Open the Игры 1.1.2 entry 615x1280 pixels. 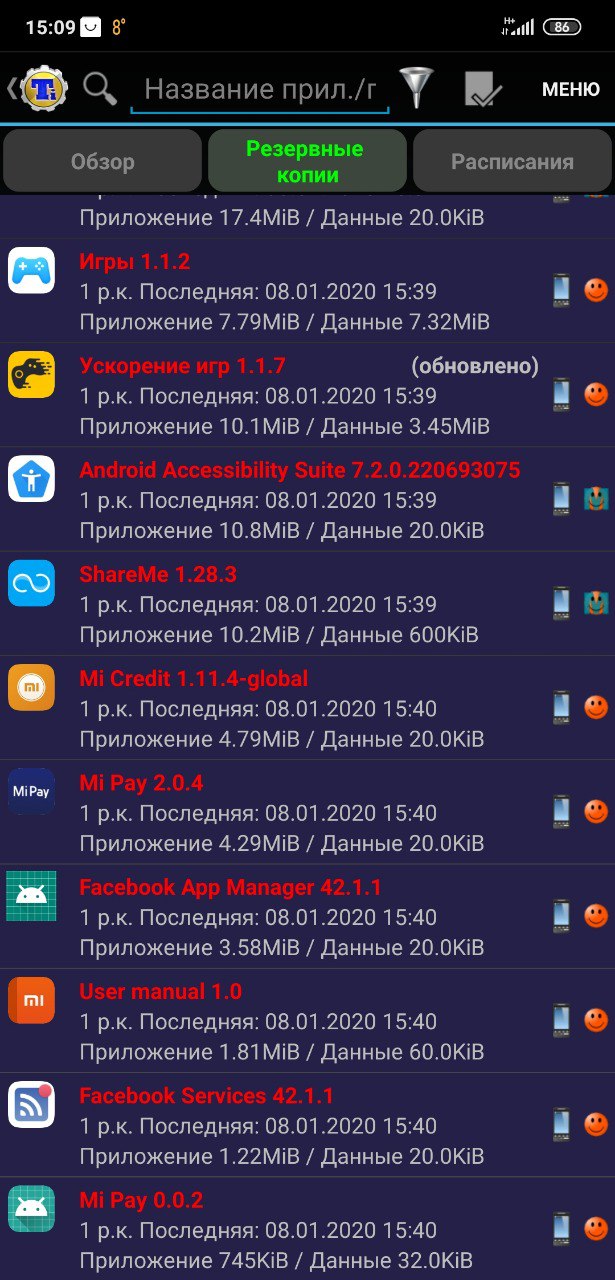(307, 291)
